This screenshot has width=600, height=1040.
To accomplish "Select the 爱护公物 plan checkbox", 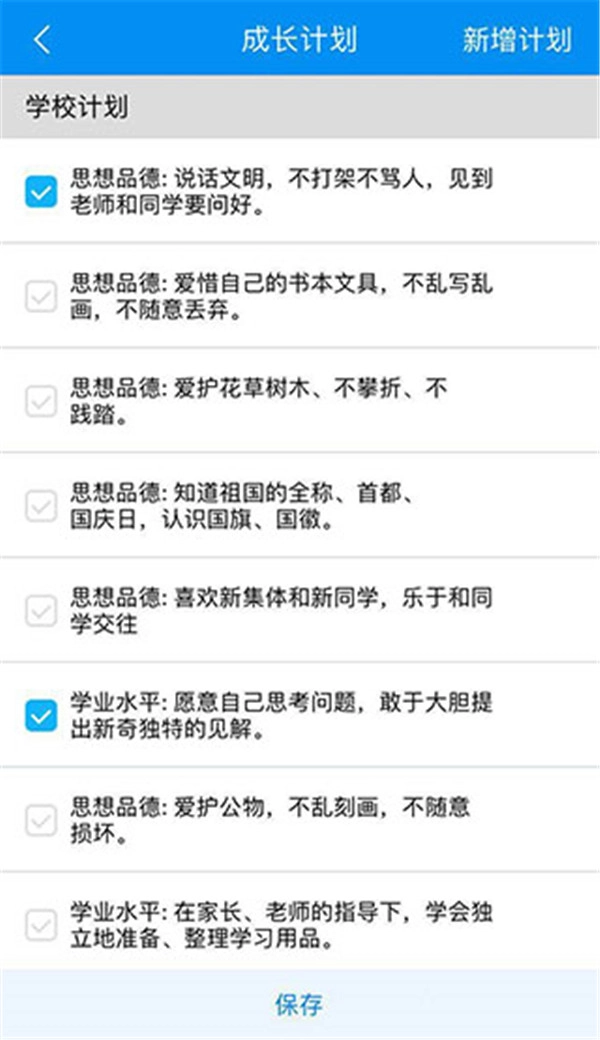I will click(x=41, y=821).
